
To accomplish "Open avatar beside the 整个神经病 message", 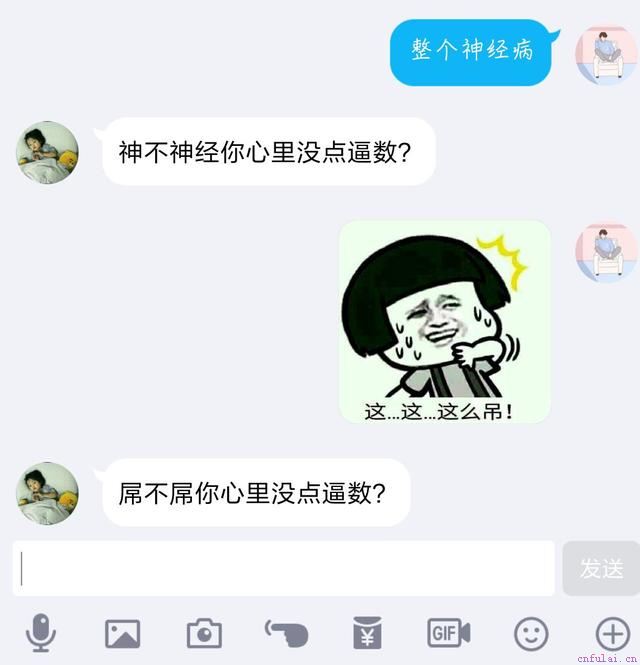I will coord(606,54).
